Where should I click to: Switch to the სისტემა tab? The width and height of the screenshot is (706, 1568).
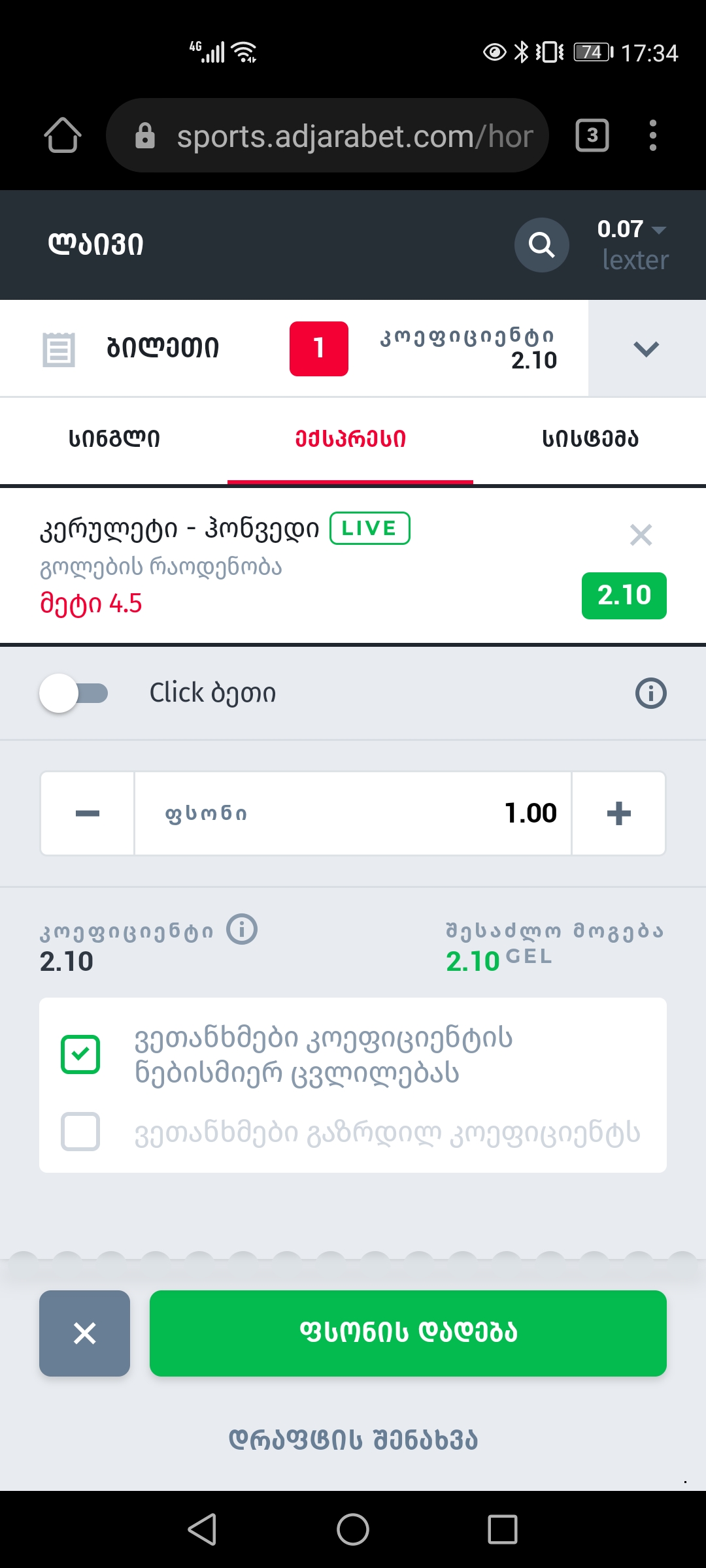click(590, 439)
